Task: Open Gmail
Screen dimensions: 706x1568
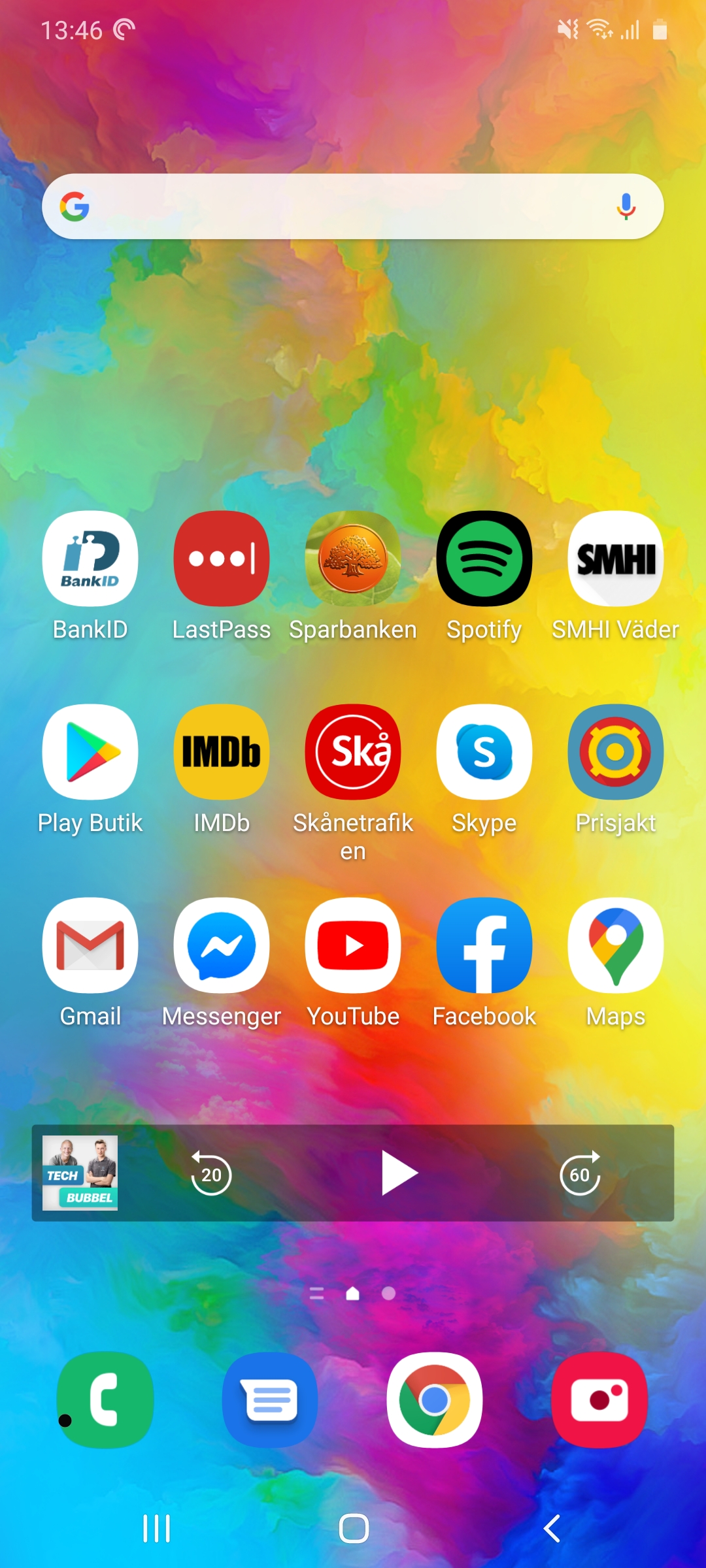Action: click(90, 945)
